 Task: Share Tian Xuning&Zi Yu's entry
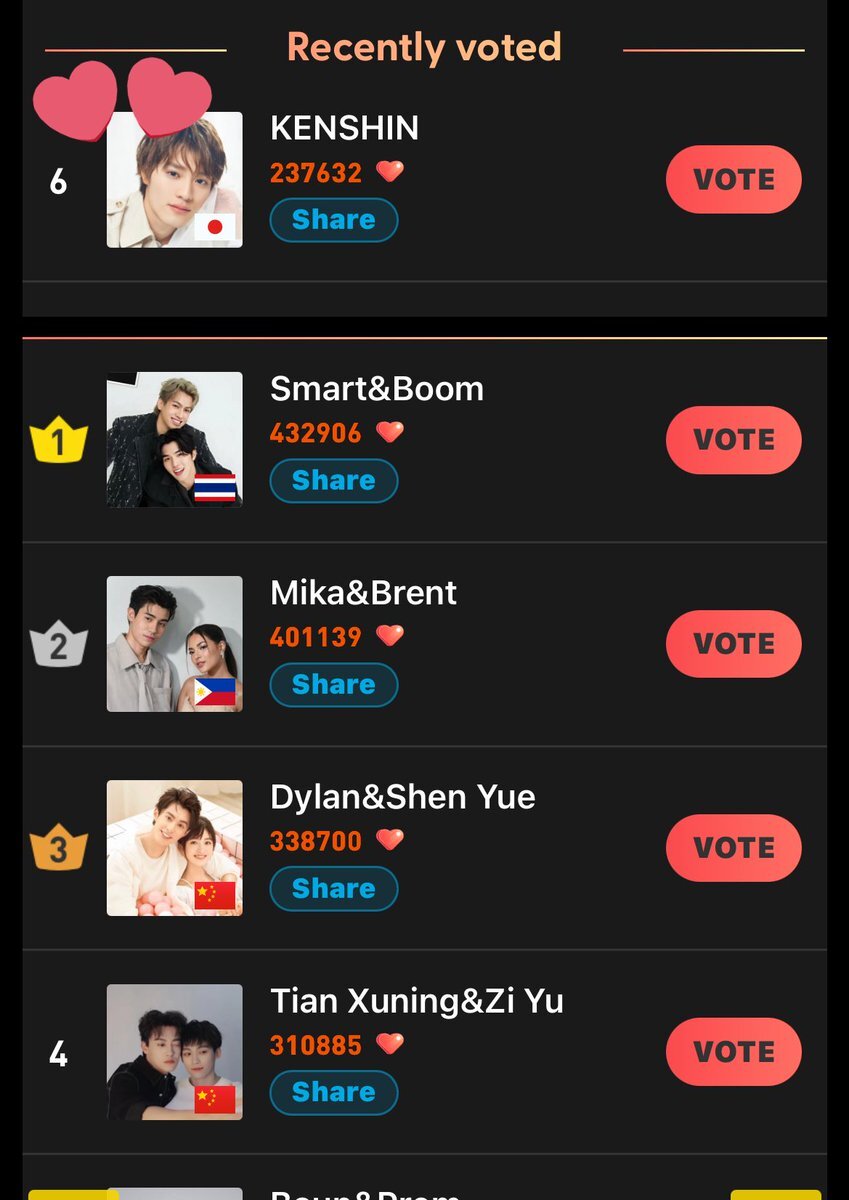[334, 1092]
